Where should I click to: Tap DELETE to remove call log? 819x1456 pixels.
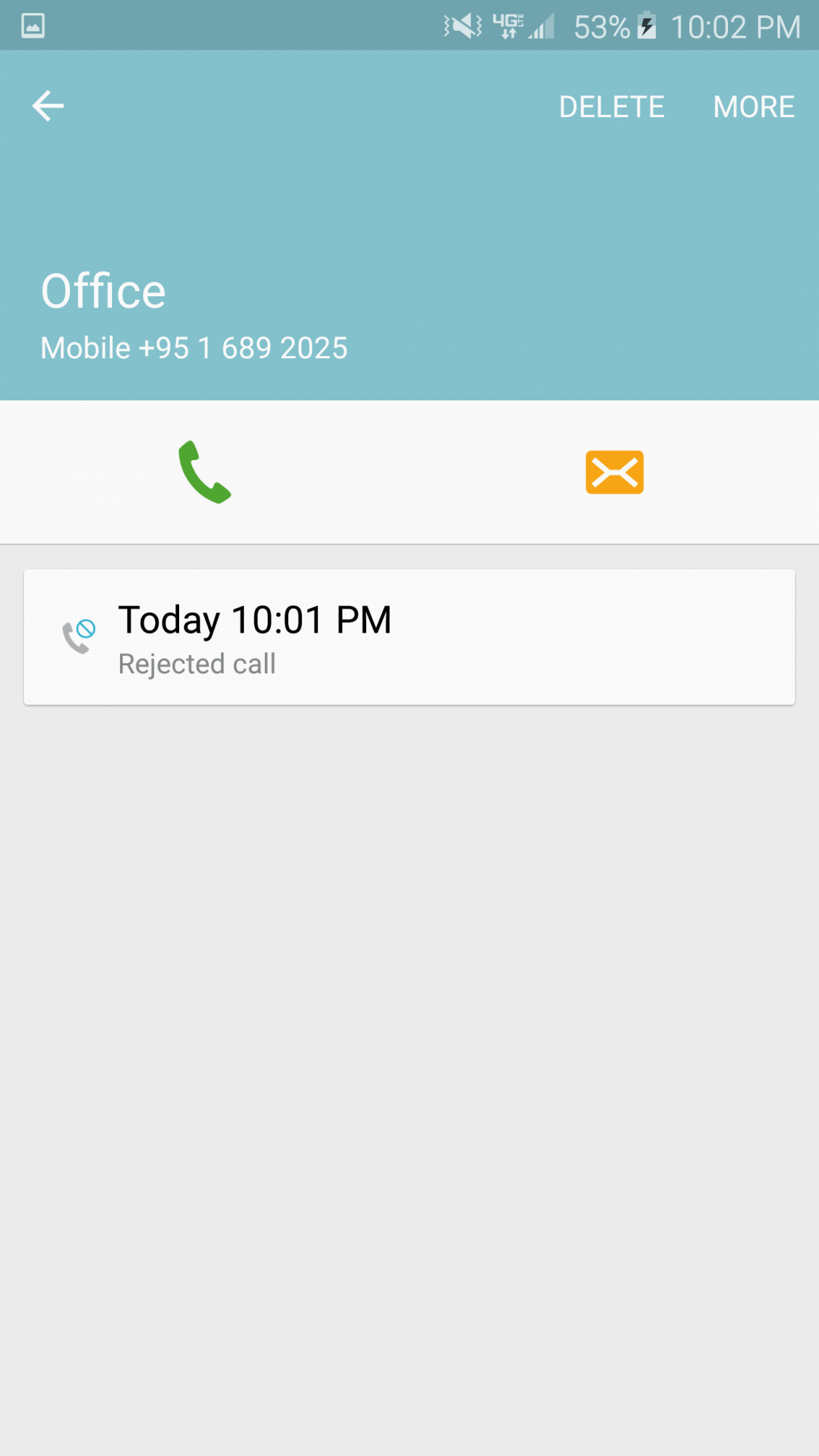612,107
